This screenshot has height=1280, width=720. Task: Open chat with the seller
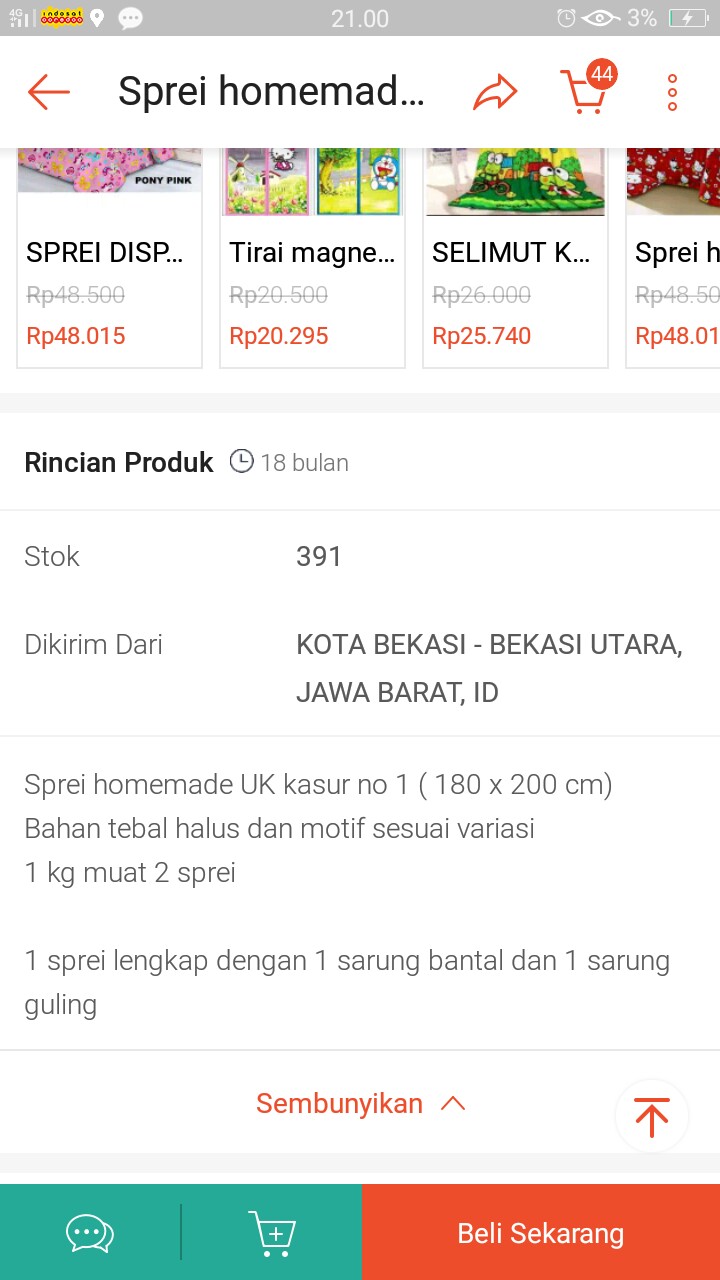point(89,1232)
